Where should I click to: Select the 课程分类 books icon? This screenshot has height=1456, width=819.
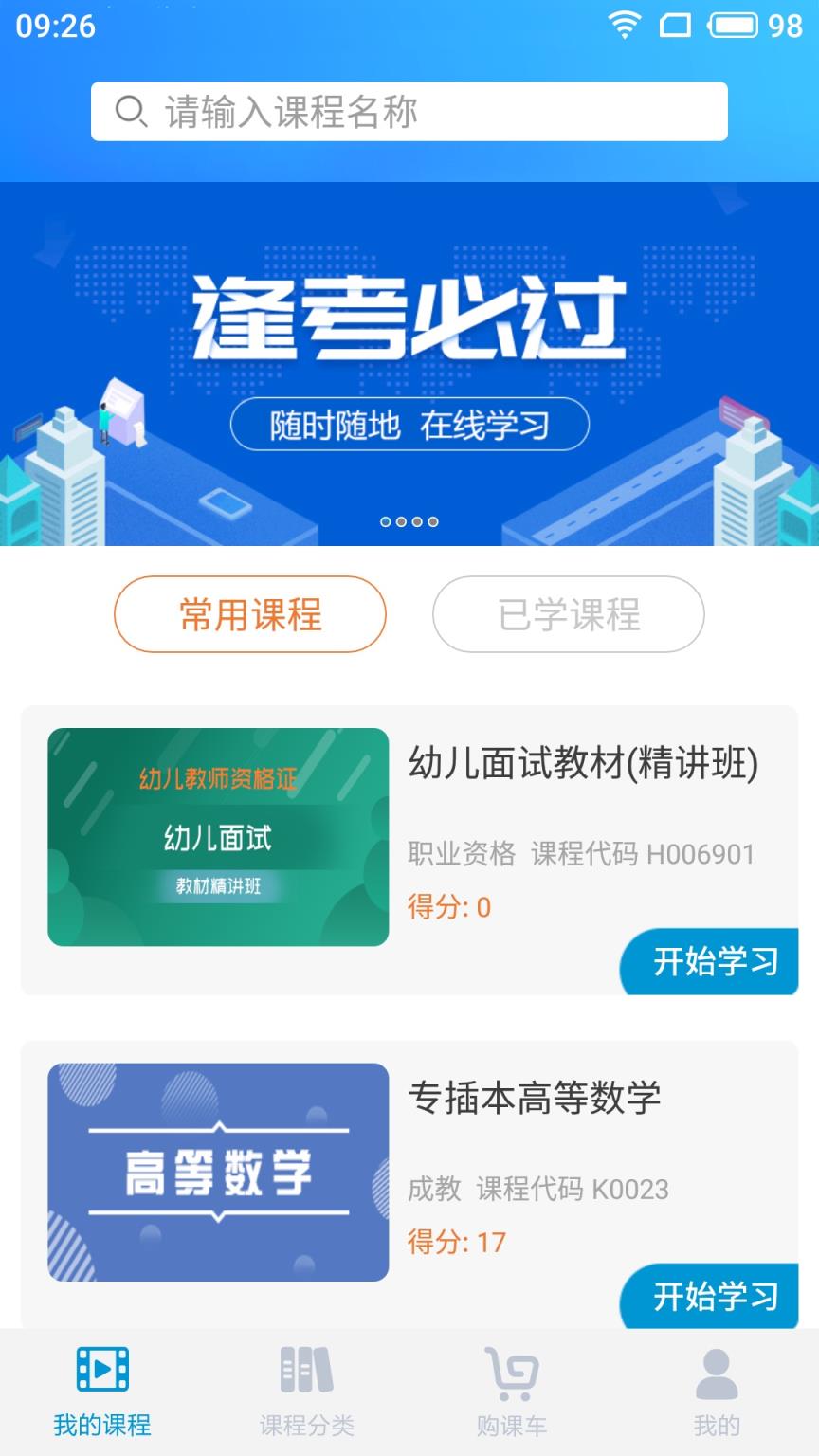tap(305, 1367)
